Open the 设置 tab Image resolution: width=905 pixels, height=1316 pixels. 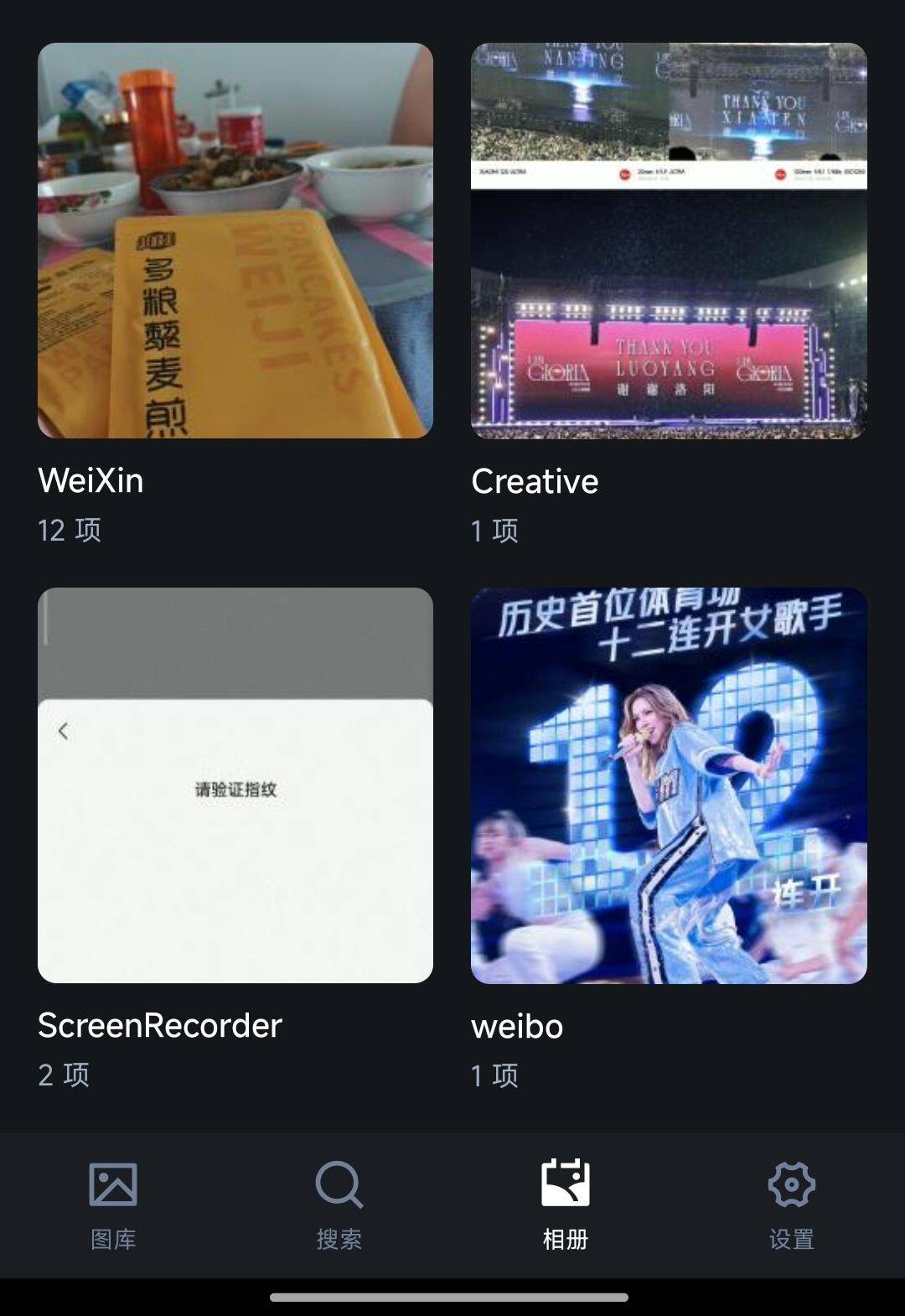[x=792, y=1205]
